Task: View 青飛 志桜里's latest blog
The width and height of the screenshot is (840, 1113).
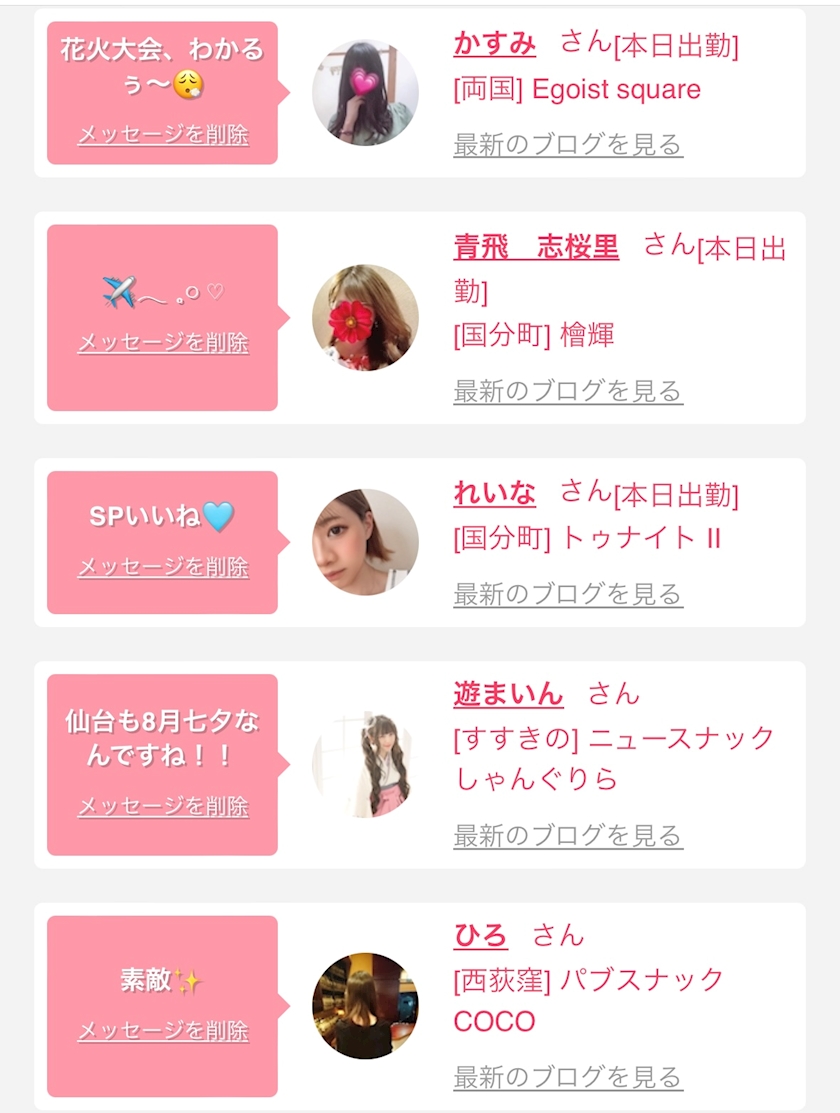Action: (x=568, y=391)
